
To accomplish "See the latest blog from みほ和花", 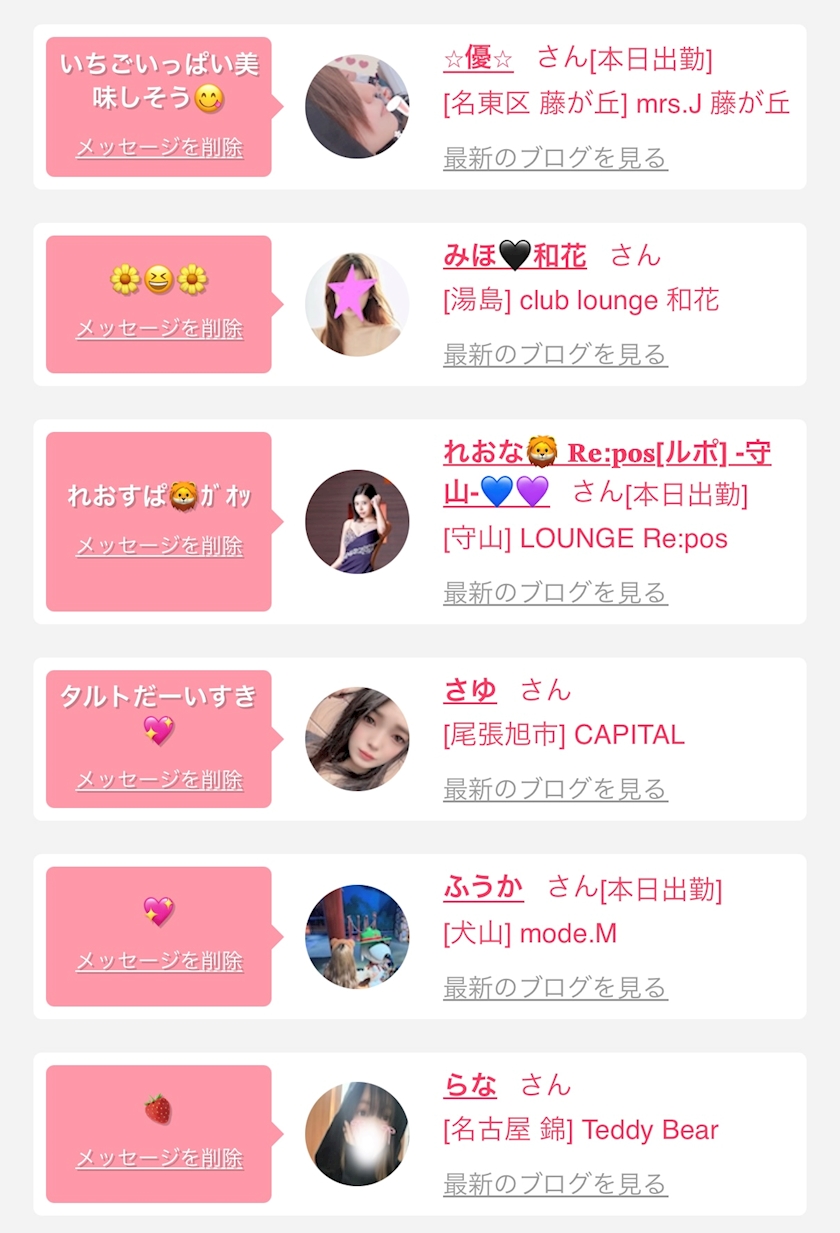I will (555, 355).
